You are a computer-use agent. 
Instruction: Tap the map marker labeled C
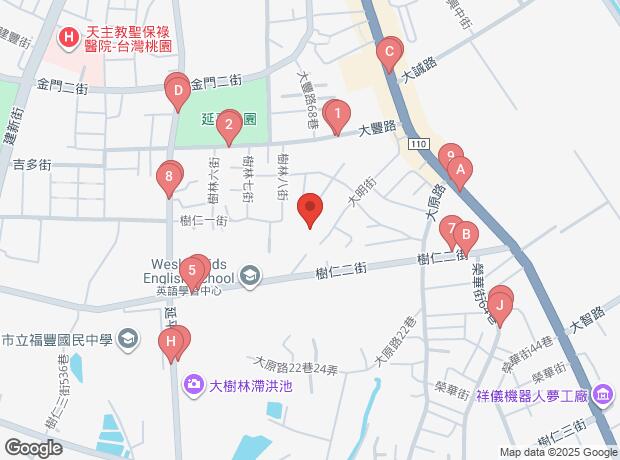coord(389,52)
